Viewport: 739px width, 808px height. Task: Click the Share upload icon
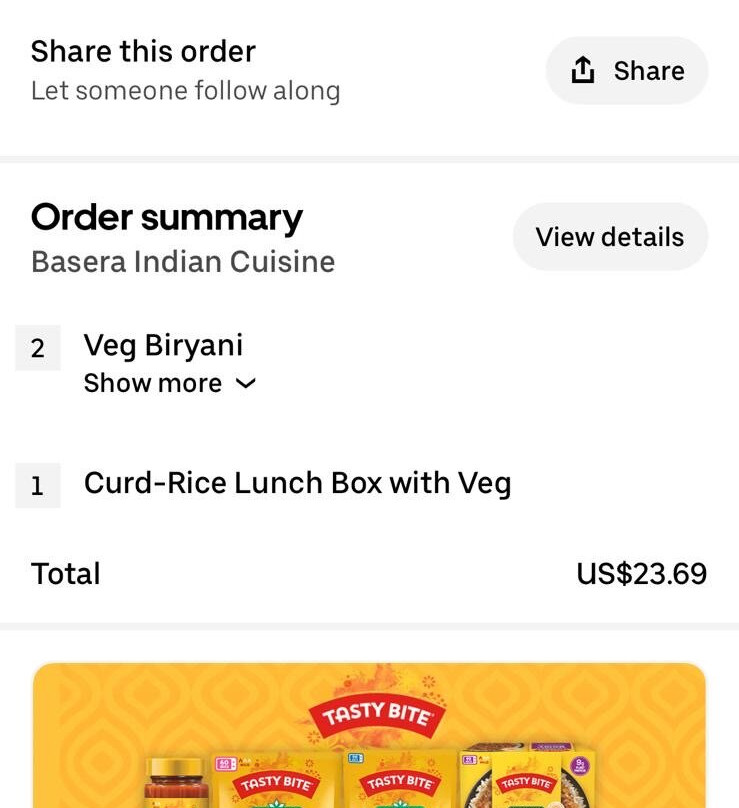(584, 70)
